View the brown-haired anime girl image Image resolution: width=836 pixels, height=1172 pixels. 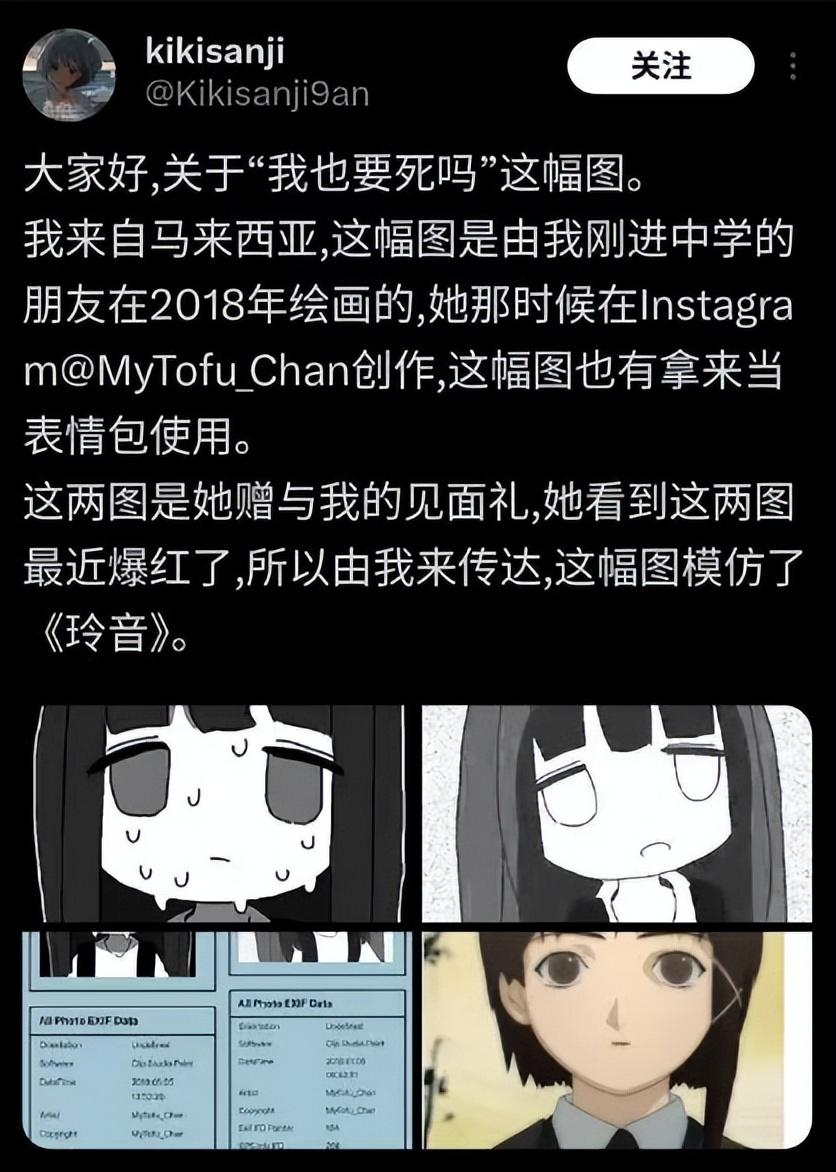616,1040
